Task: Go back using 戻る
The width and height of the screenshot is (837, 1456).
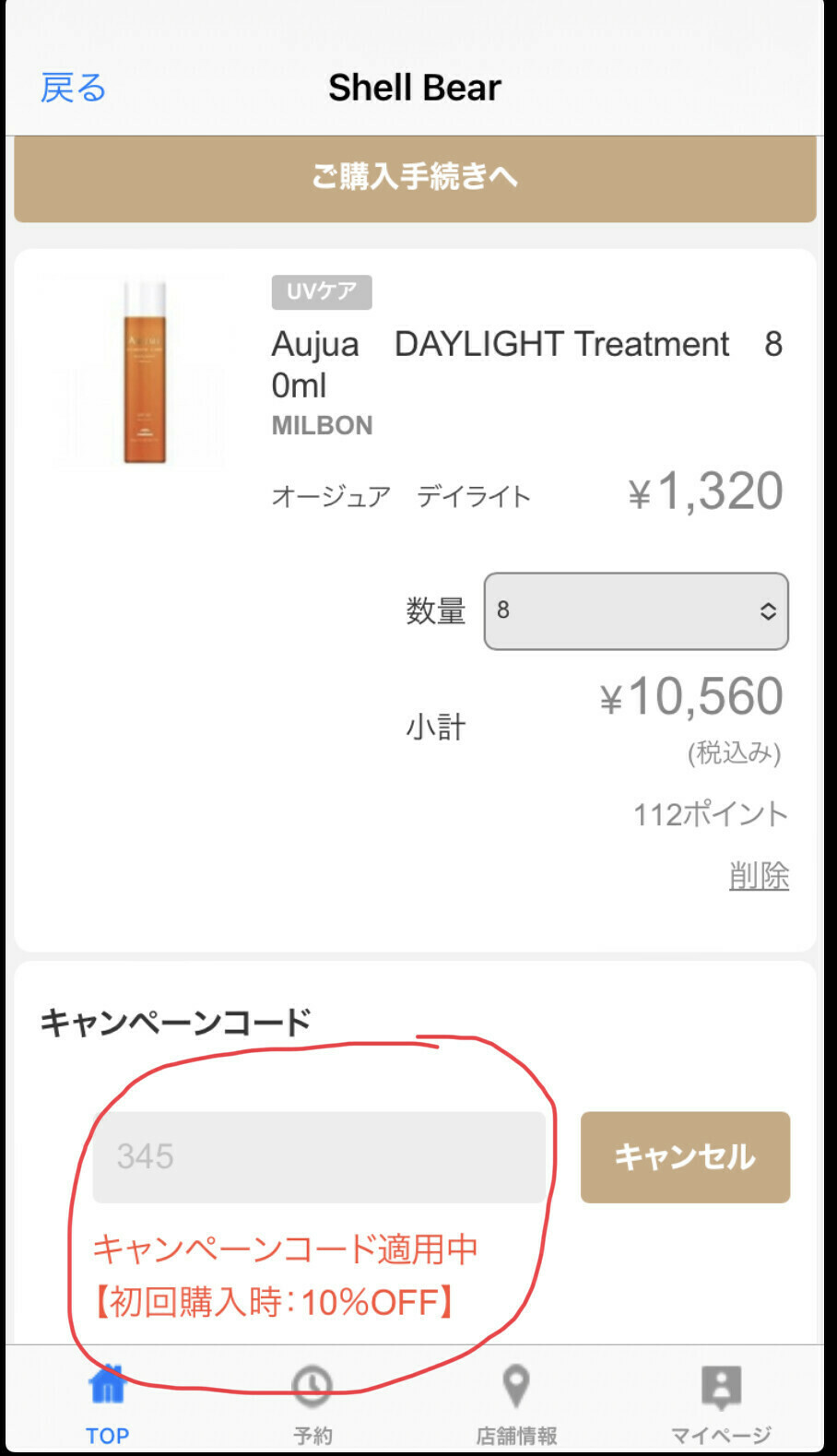Action: click(x=73, y=89)
